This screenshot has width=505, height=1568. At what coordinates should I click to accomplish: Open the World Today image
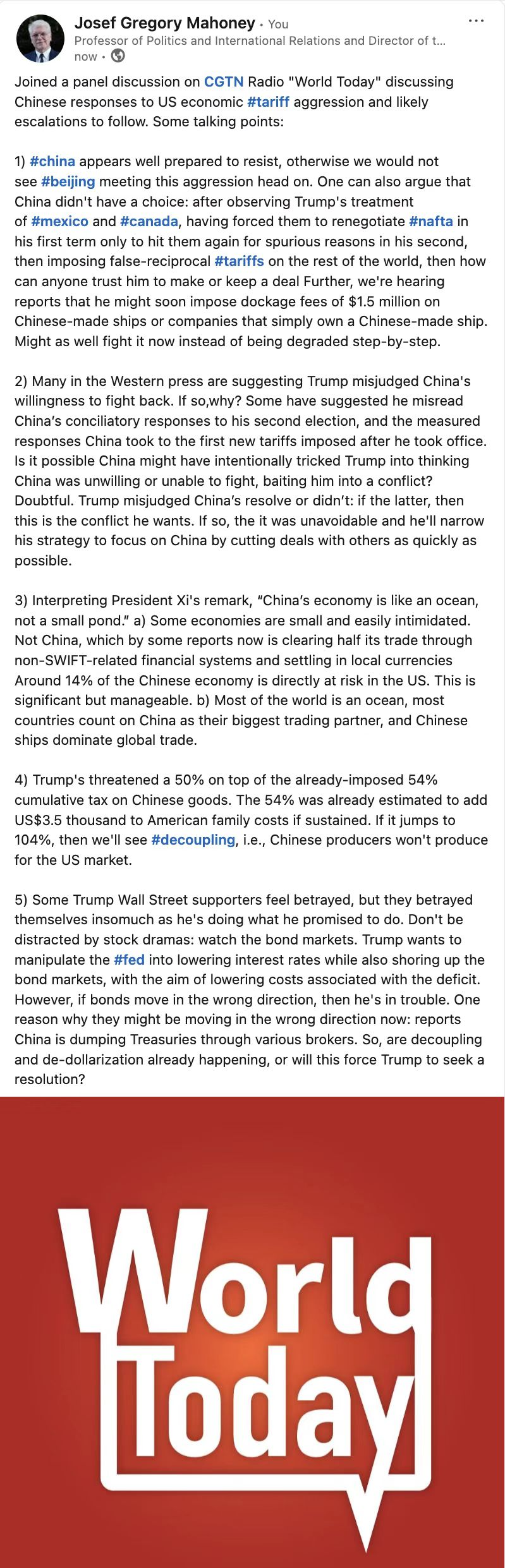pyautogui.click(x=252, y=1332)
